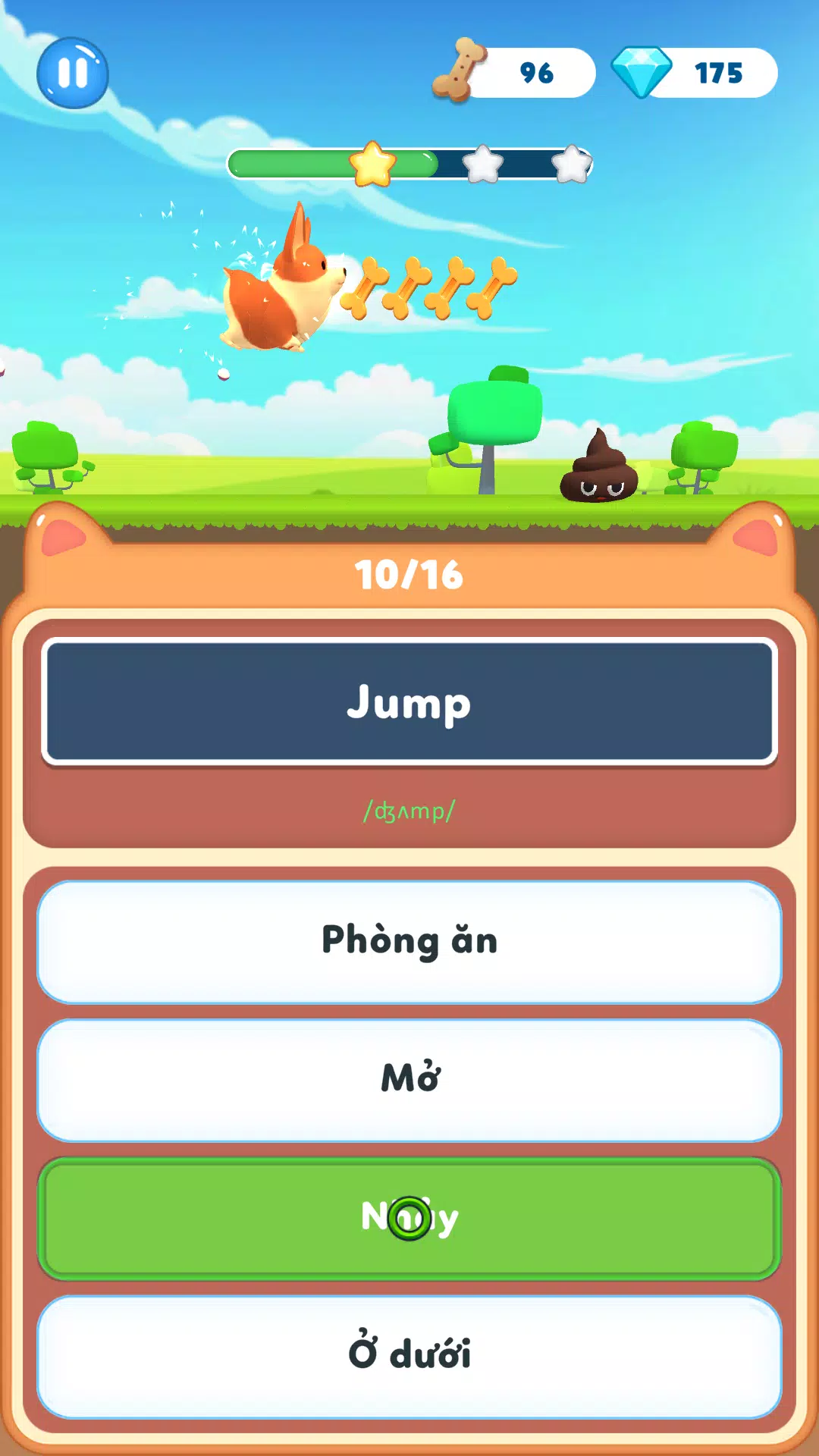Select the answer Mở
The height and width of the screenshot is (1456, 819).
click(x=409, y=1080)
